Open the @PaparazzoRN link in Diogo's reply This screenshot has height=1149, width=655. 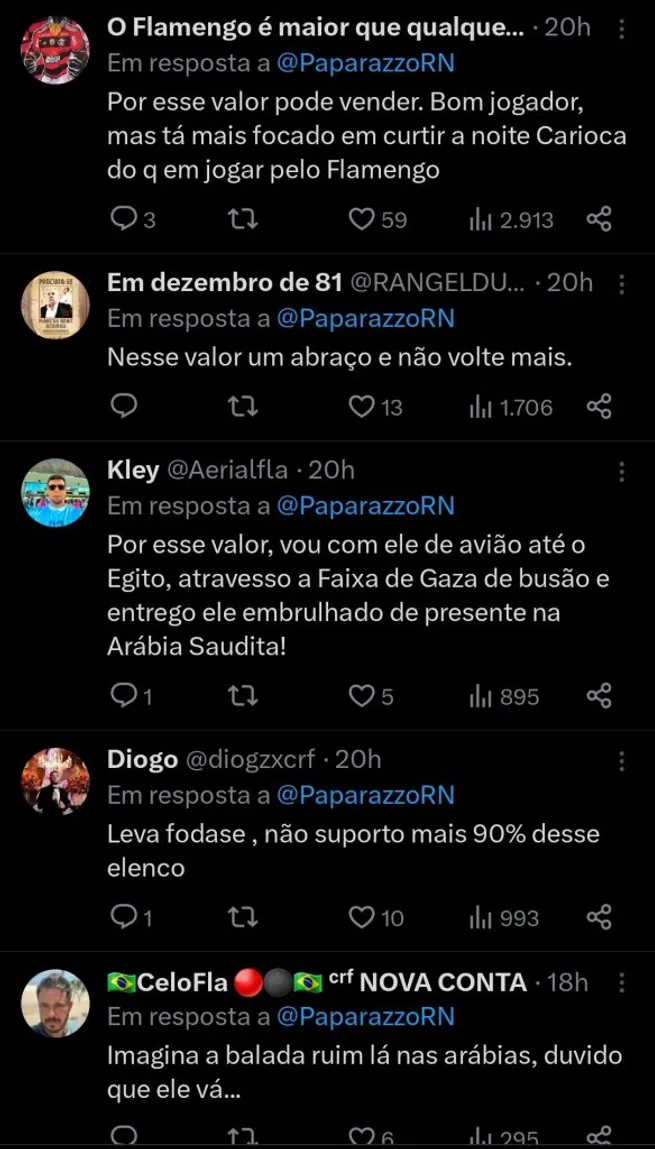pos(365,795)
